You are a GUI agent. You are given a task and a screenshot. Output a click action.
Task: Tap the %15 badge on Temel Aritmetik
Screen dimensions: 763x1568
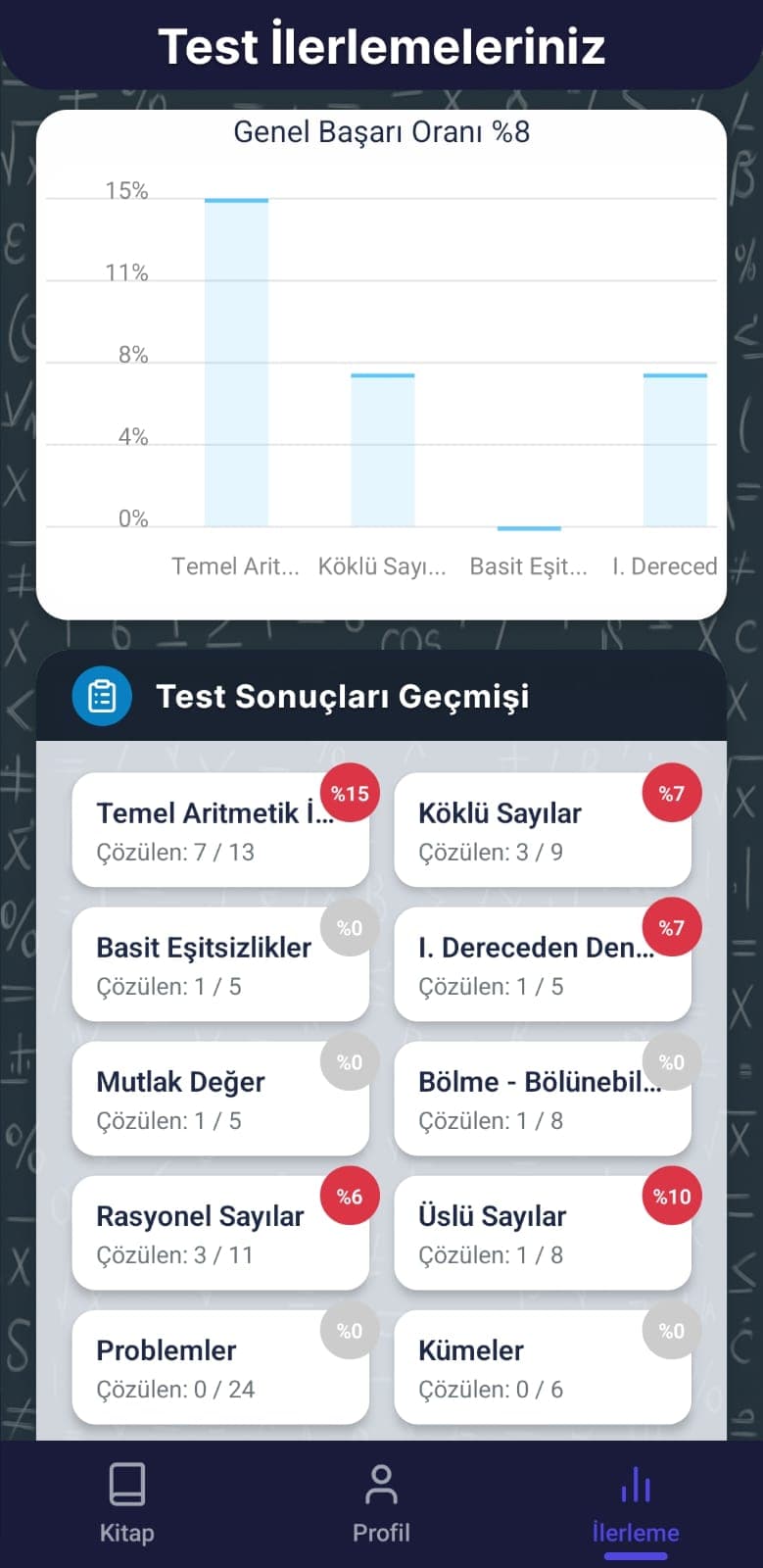pos(350,794)
